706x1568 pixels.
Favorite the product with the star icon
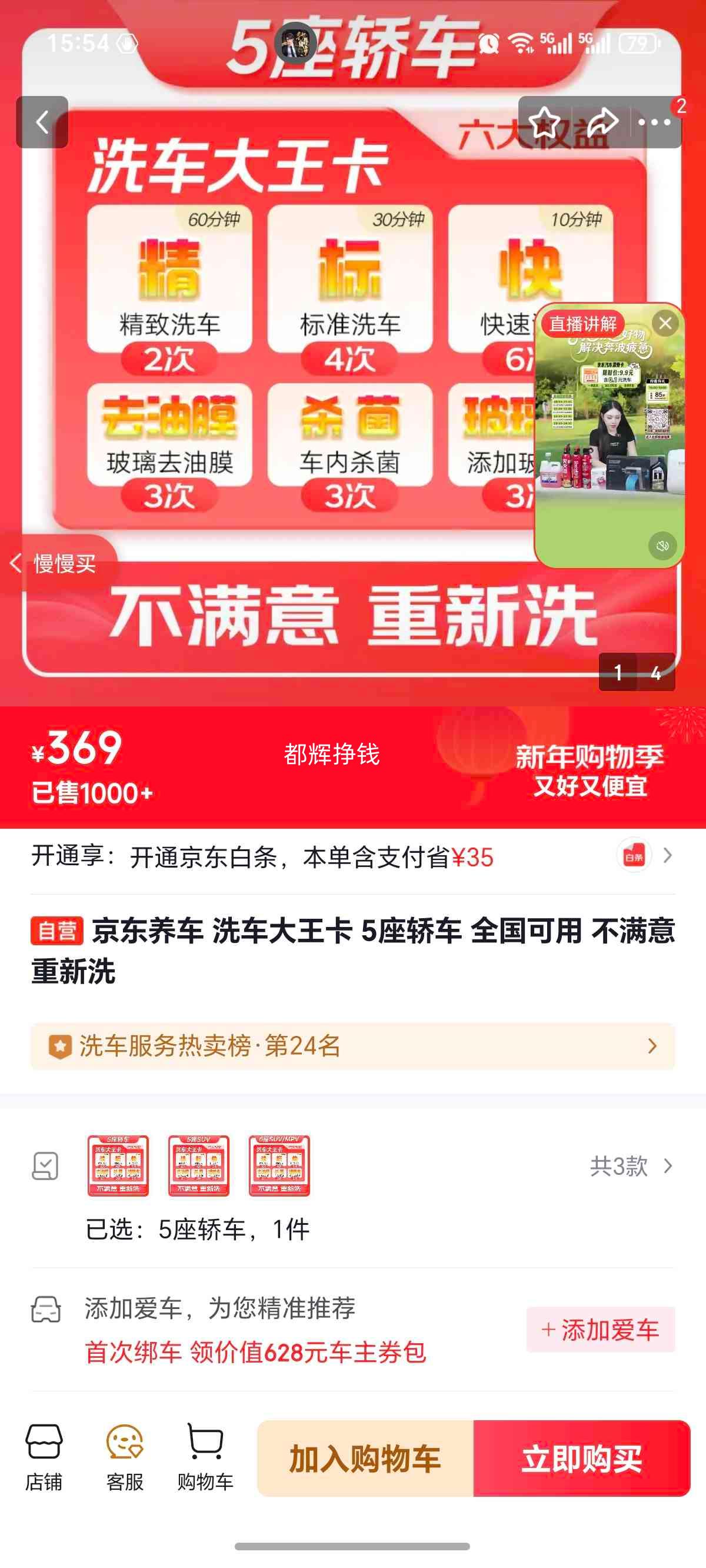(x=545, y=122)
